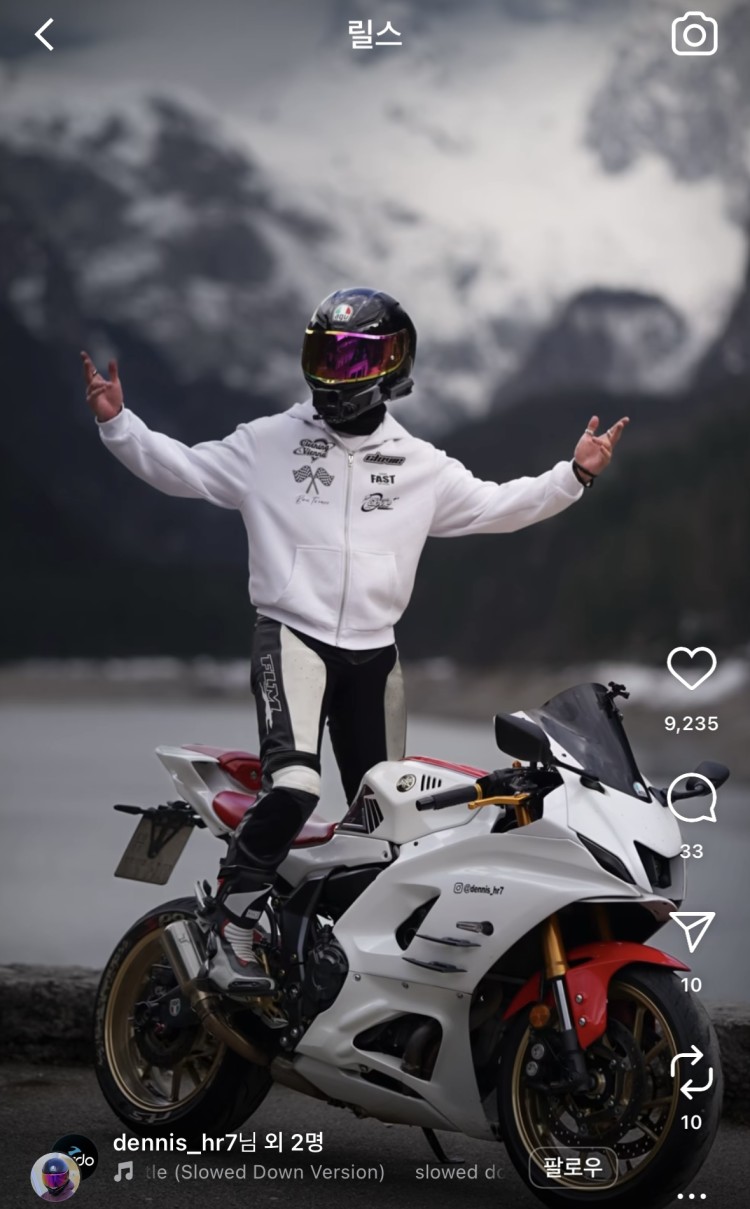Follow dennis_hr7 with the 팔로우 button
This screenshot has height=1209, width=750.
coord(573,1167)
